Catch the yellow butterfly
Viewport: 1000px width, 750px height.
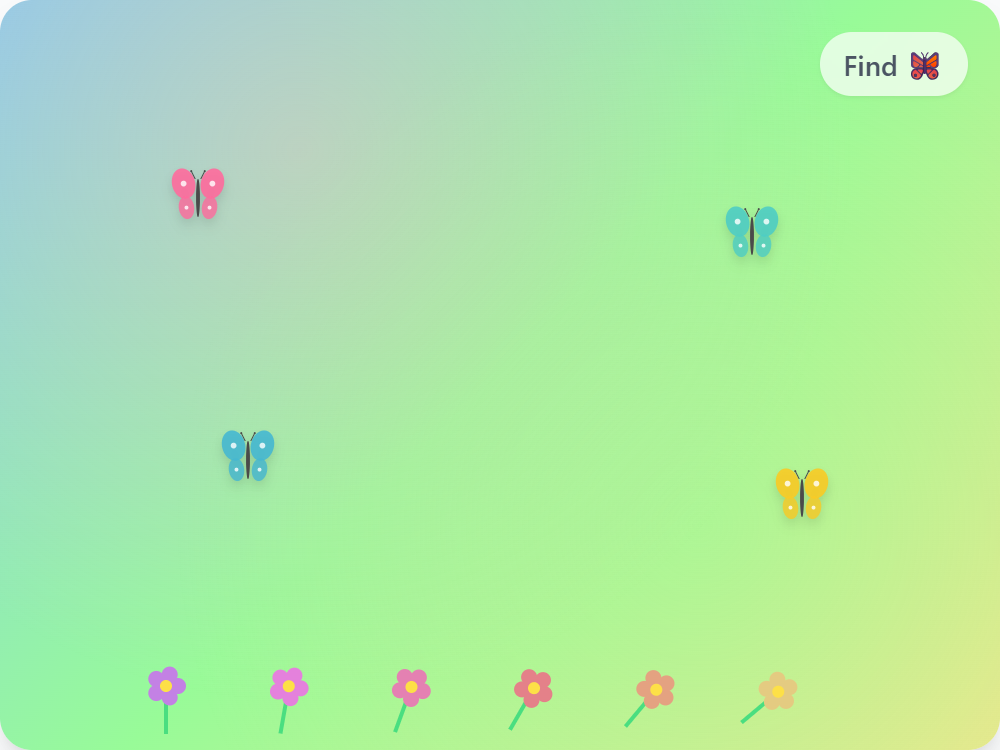click(802, 494)
